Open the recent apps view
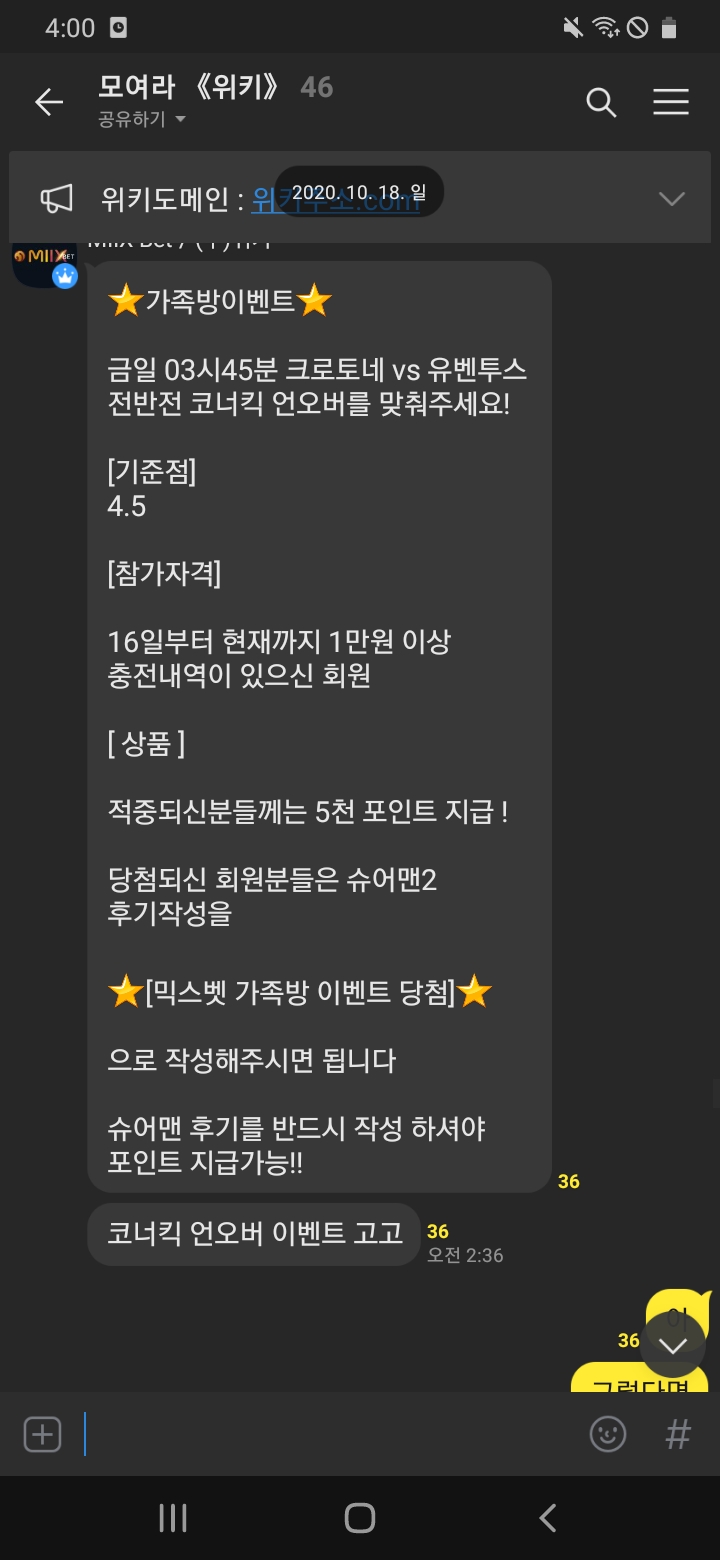The width and height of the screenshot is (720, 1560). click(173, 1518)
